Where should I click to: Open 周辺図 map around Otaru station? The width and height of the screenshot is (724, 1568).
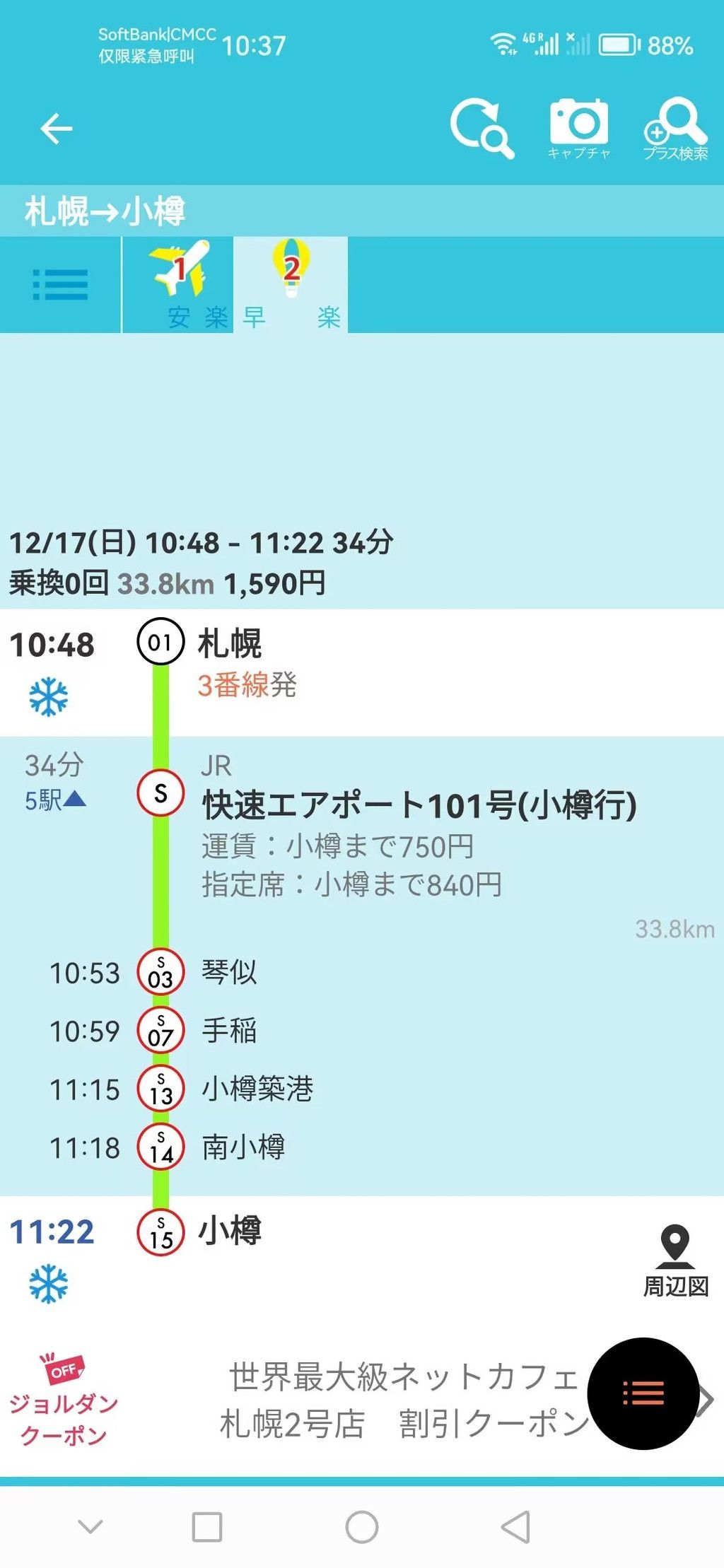click(675, 1261)
